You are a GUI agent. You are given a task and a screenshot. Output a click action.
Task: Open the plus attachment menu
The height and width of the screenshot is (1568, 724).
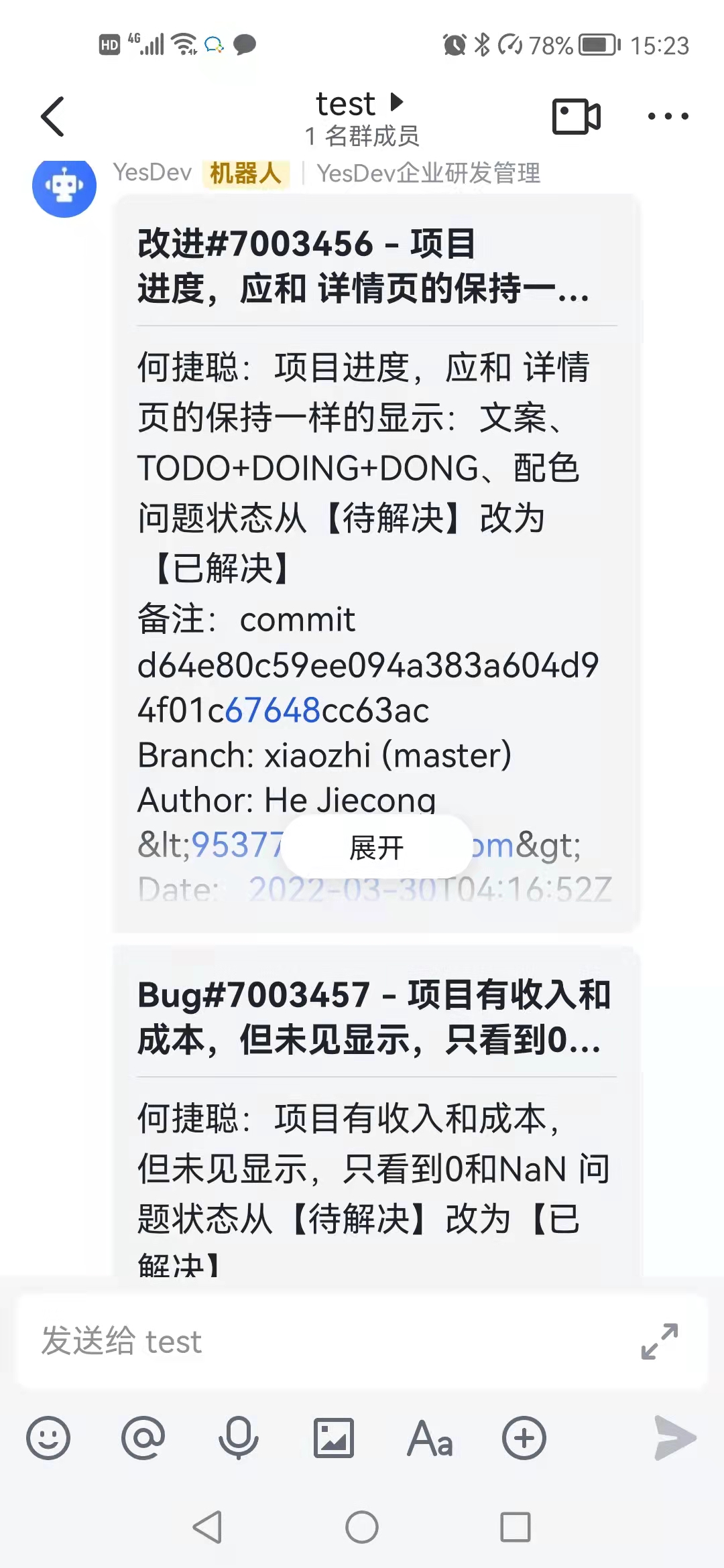point(524,1437)
